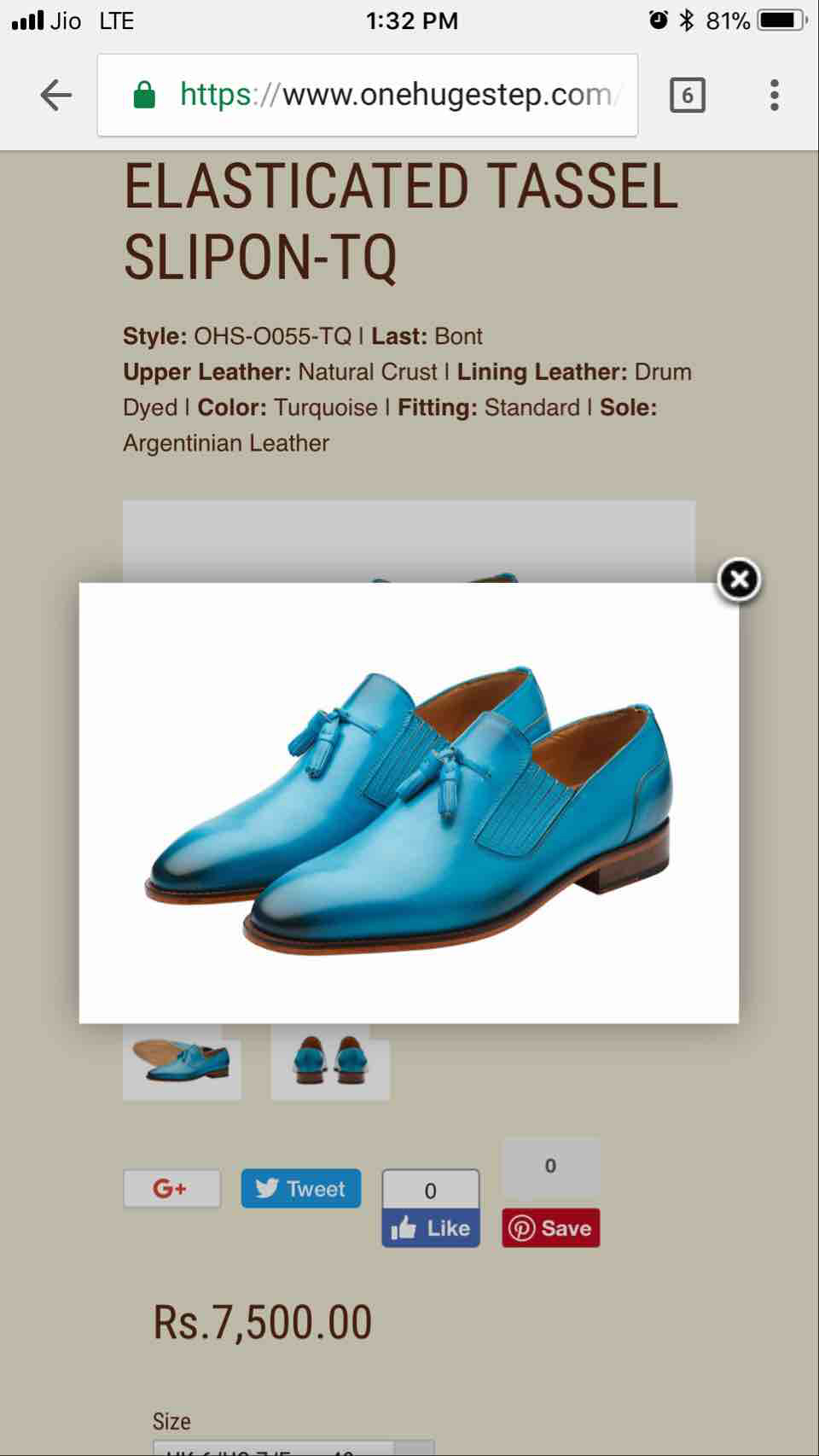View the side-view shoe thumbnail
The image size is (819, 1456).
pyautogui.click(x=182, y=1062)
